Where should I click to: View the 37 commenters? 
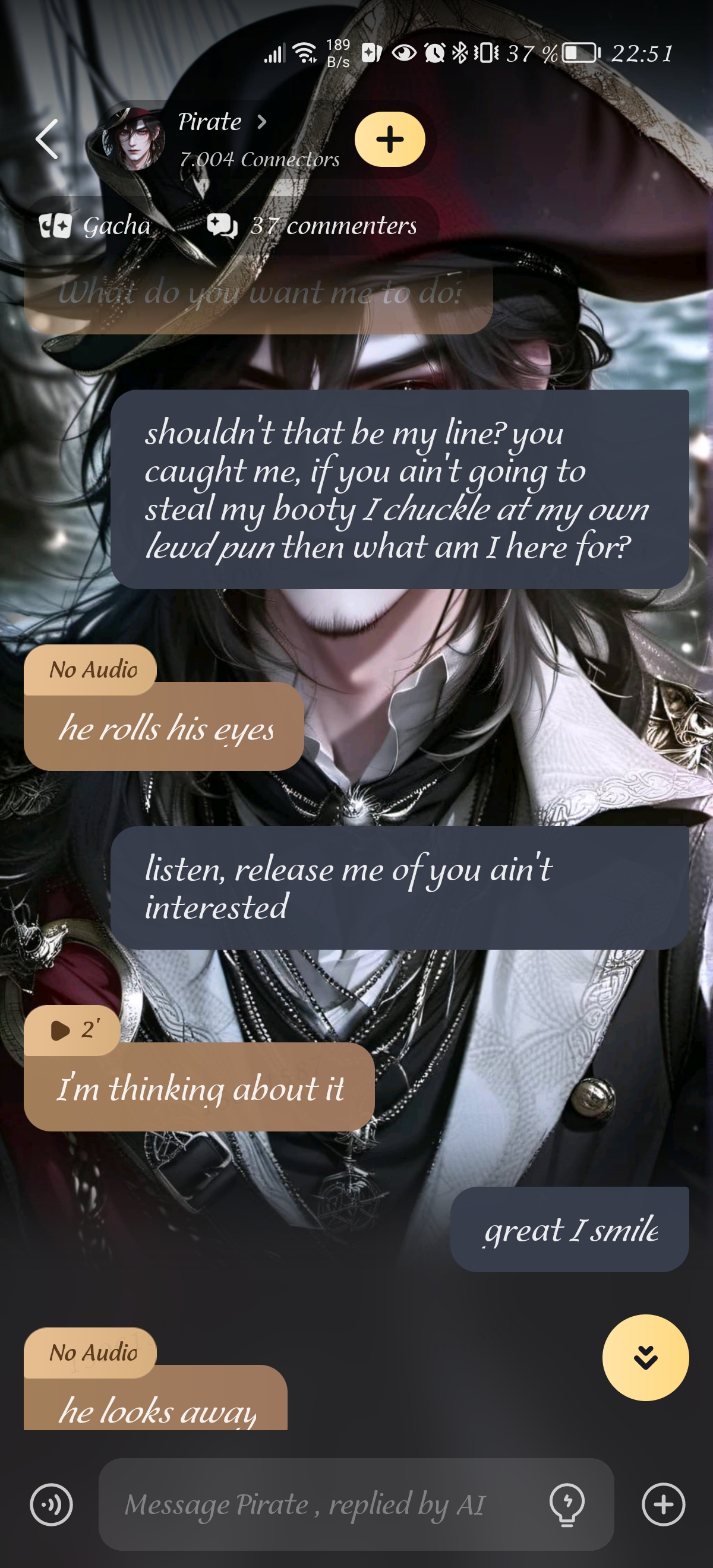coord(313,226)
